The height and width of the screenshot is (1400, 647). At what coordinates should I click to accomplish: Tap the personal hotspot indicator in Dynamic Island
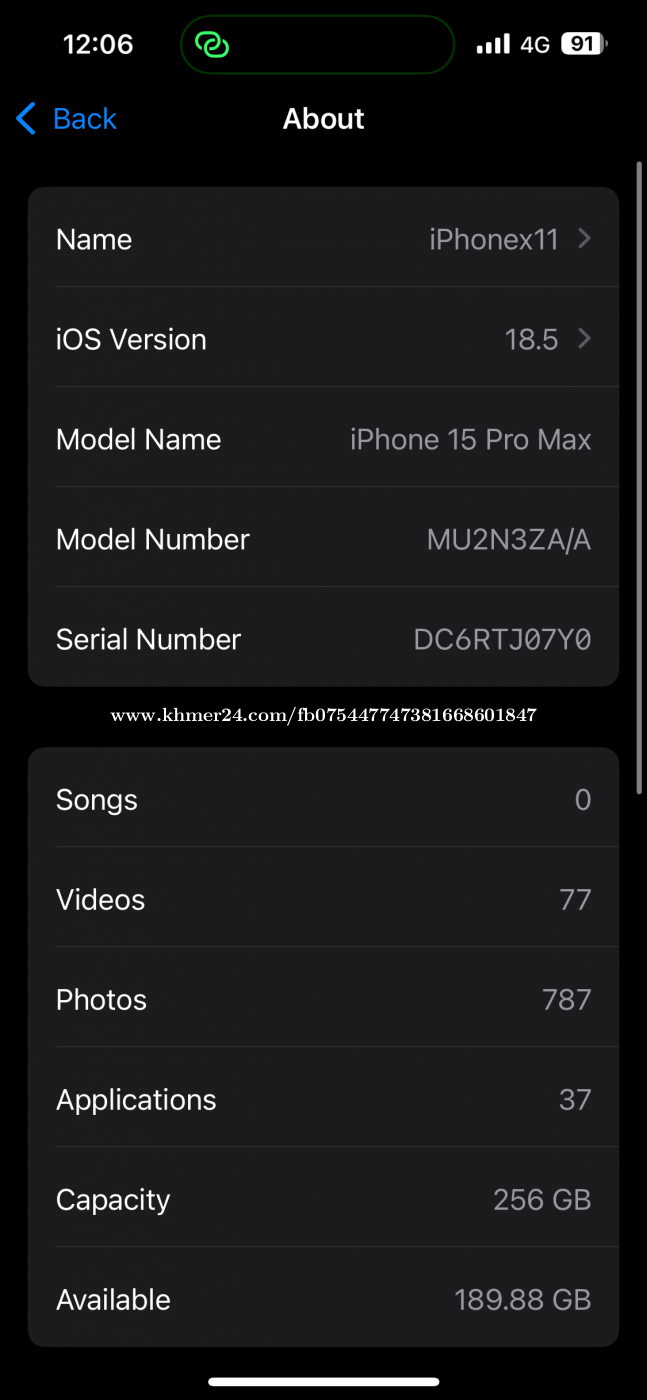coord(213,45)
